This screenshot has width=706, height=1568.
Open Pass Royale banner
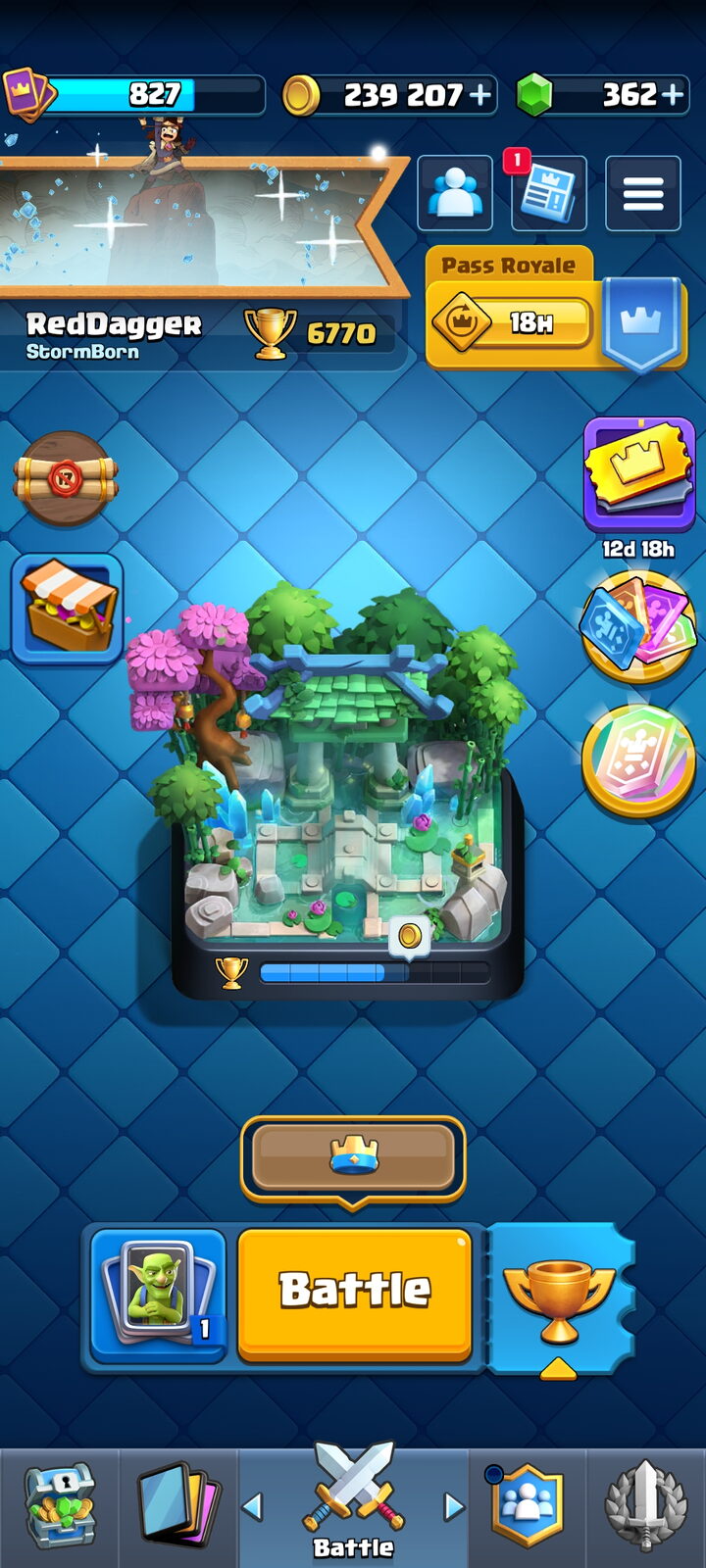pyautogui.click(x=554, y=309)
